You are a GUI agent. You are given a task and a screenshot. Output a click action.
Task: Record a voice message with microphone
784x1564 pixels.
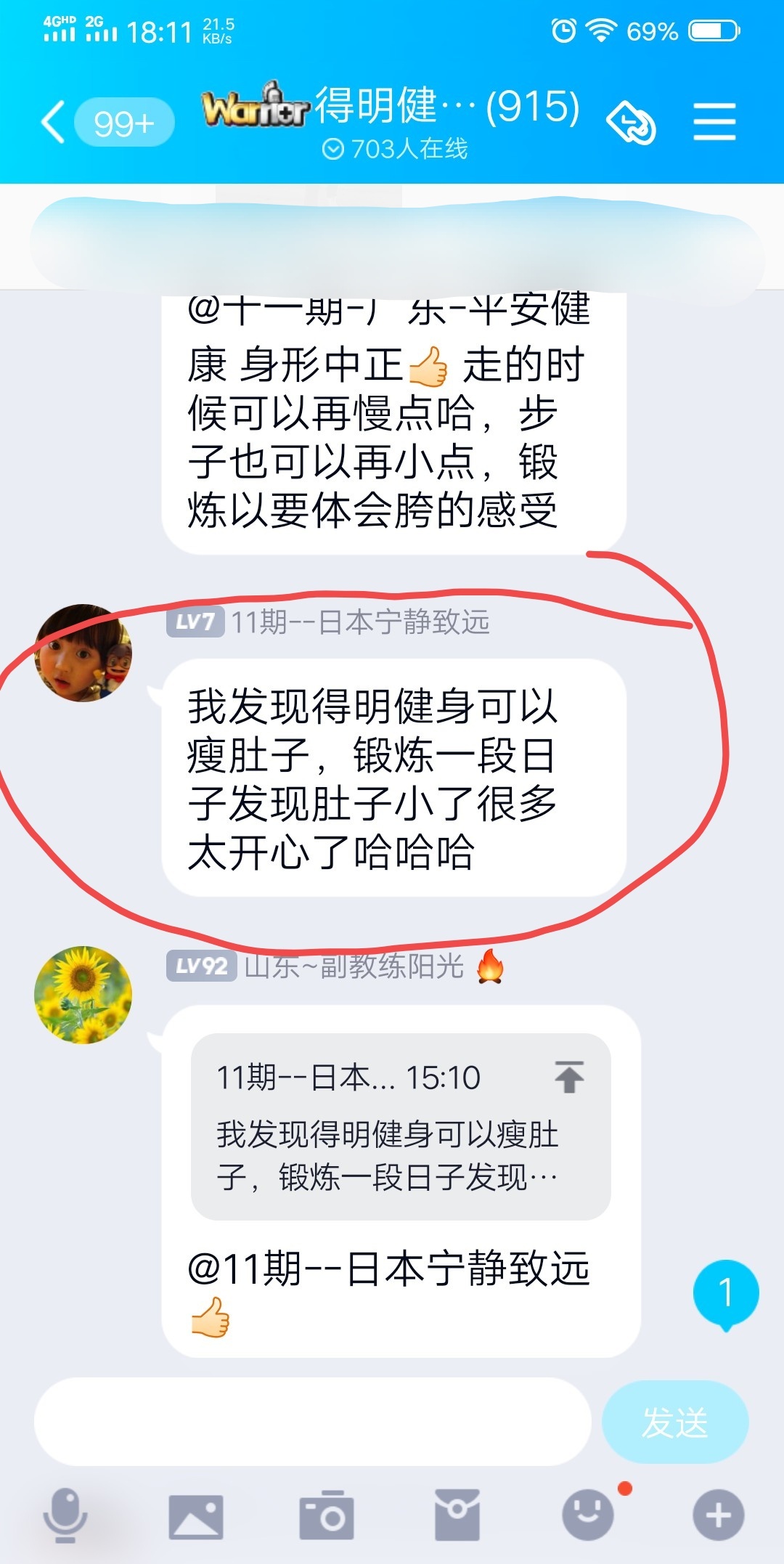click(x=65, y=1515)
